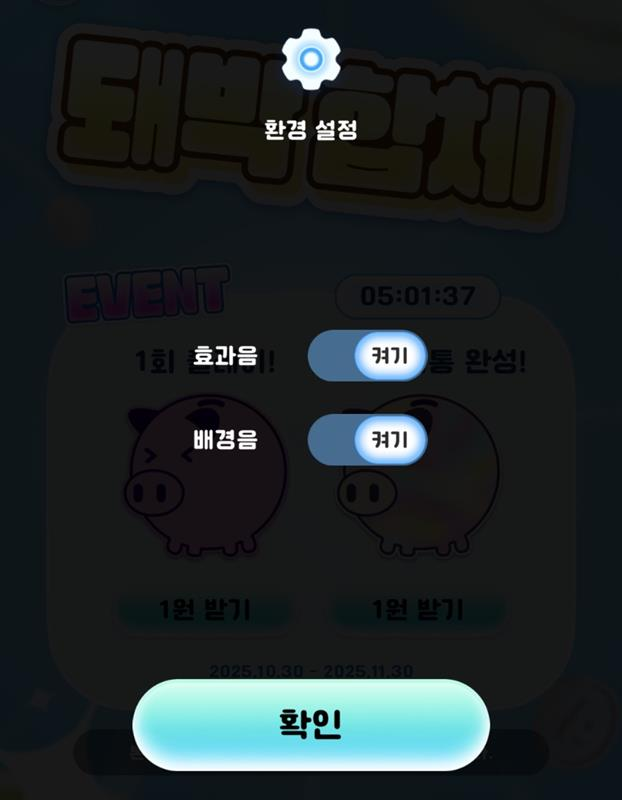Toggle the 효과음 sound effects switch
The width and height of the screenshot is (622, 800).
367,357
